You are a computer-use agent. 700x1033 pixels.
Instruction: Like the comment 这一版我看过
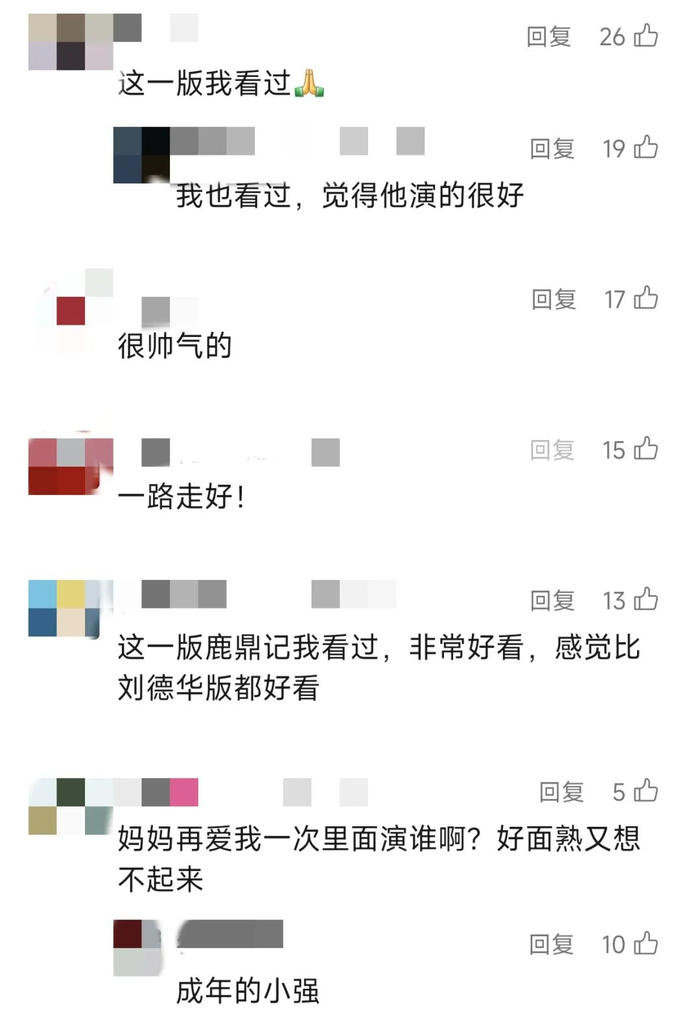(x=646, y=37)
